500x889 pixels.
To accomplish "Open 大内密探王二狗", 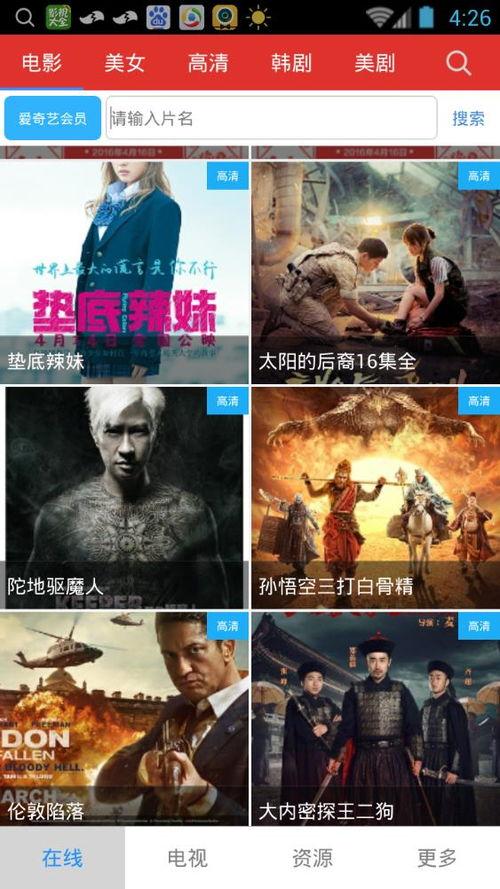I will 376,718.
